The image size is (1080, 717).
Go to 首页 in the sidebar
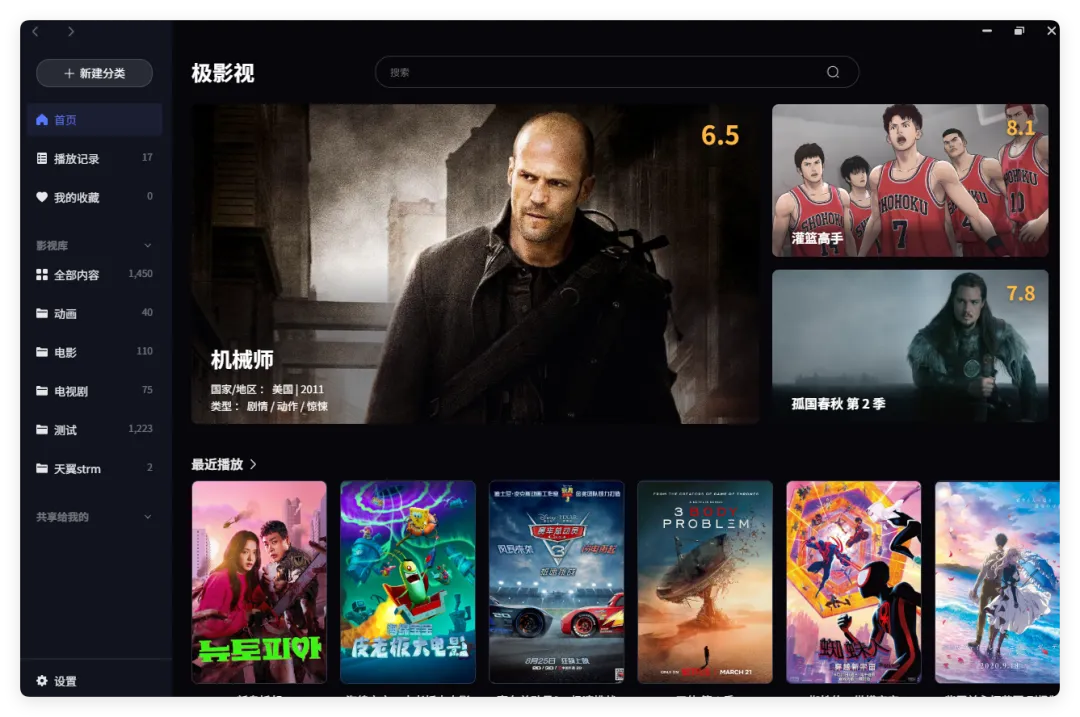(x=94, y=120)
